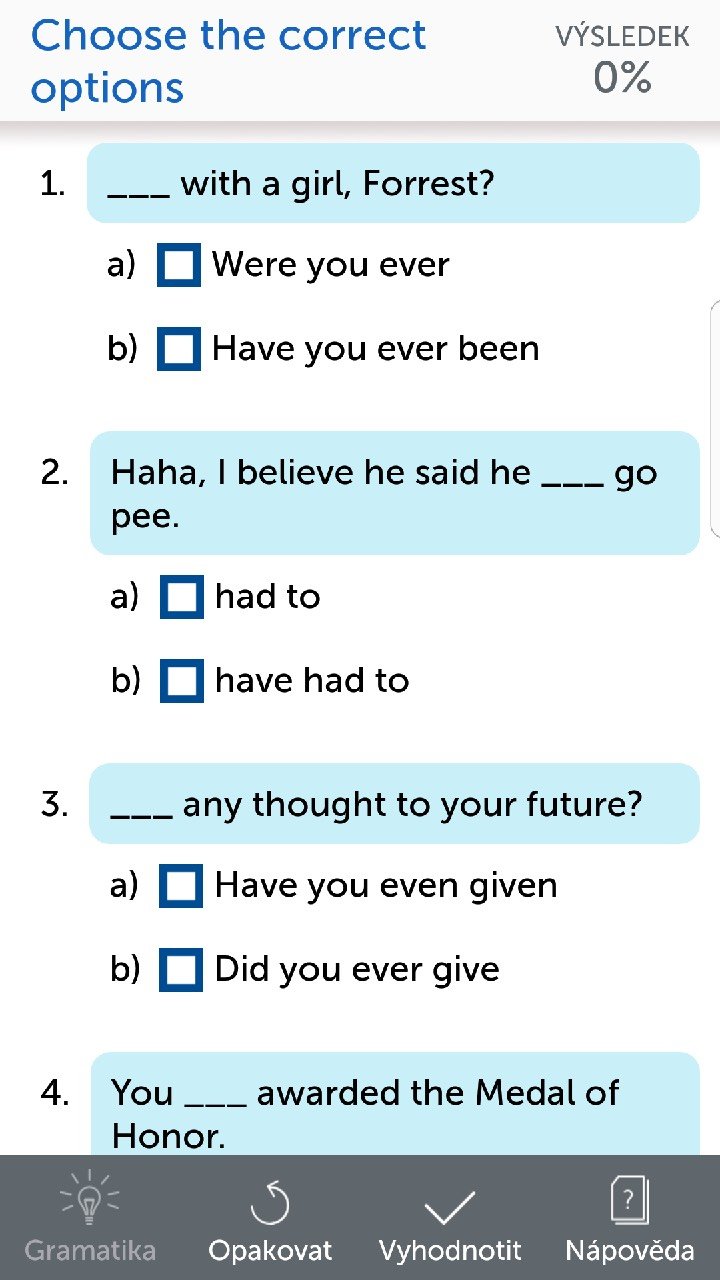Image resolution: width=720 pixels, height=1280 pixels.
Task: Choose the 'have had to' checkbox
Action: pyautogui.click(x=182, y=682)
